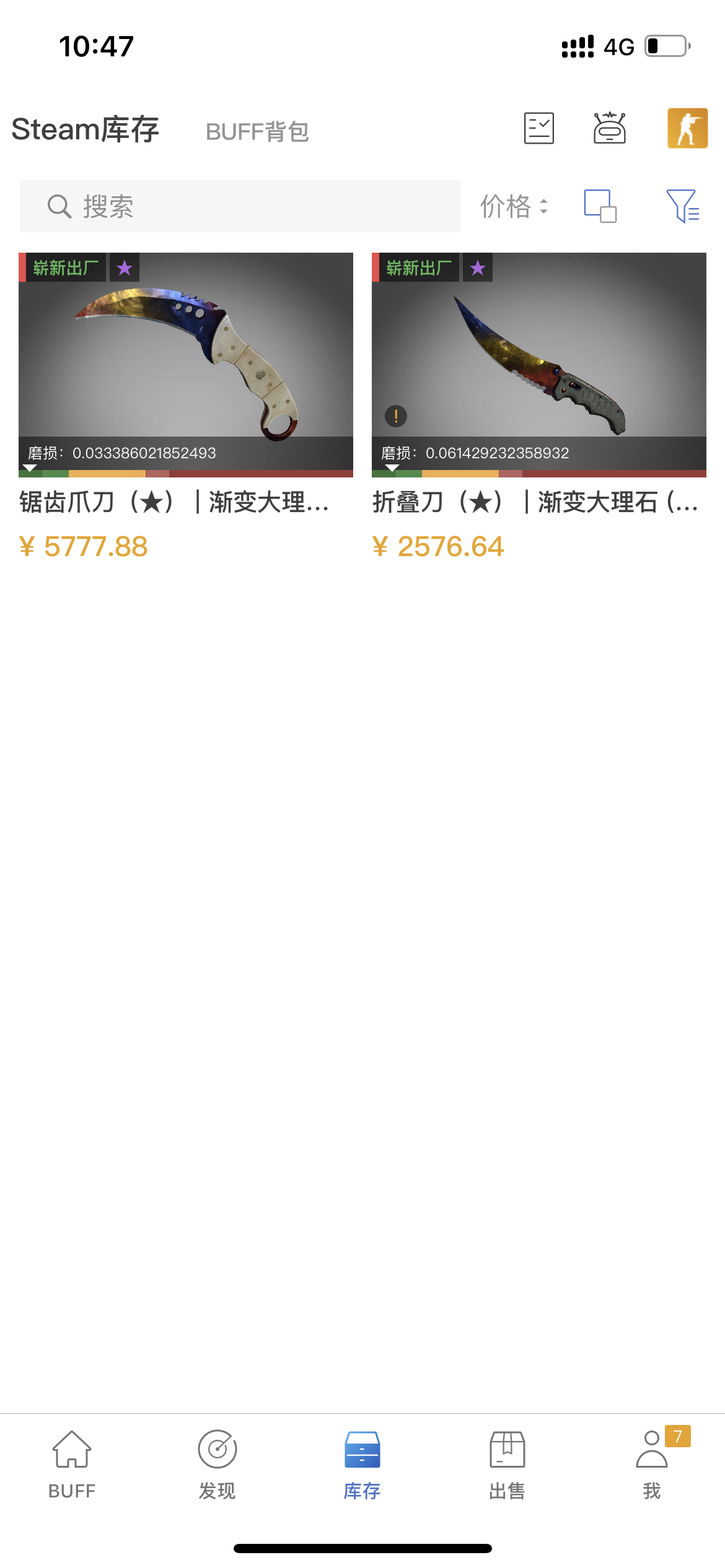This screenshot has height=1568, width=725.
Task: Tap the search input field
Action: pyautogui.click(x=240, y=206)
